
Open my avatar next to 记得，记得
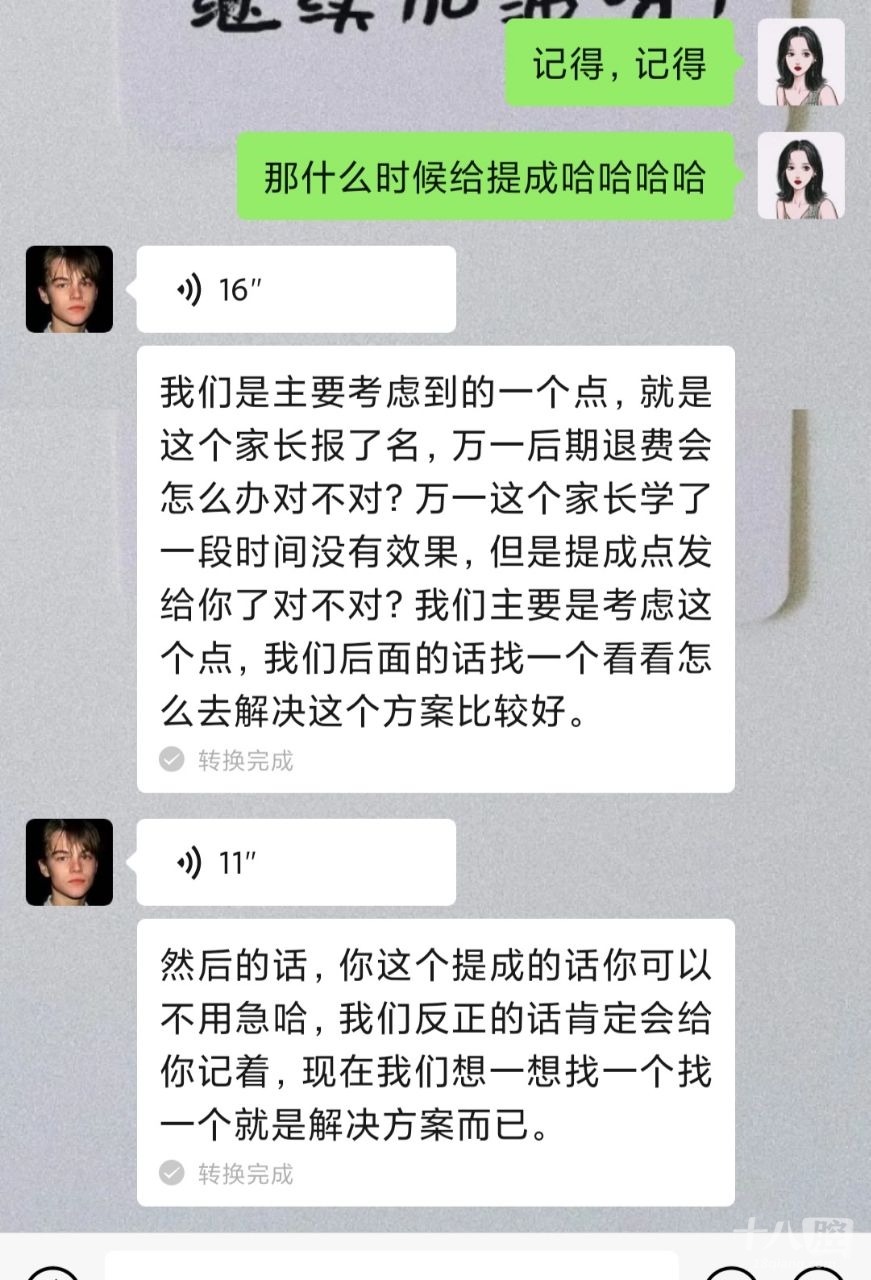[800, 63]
